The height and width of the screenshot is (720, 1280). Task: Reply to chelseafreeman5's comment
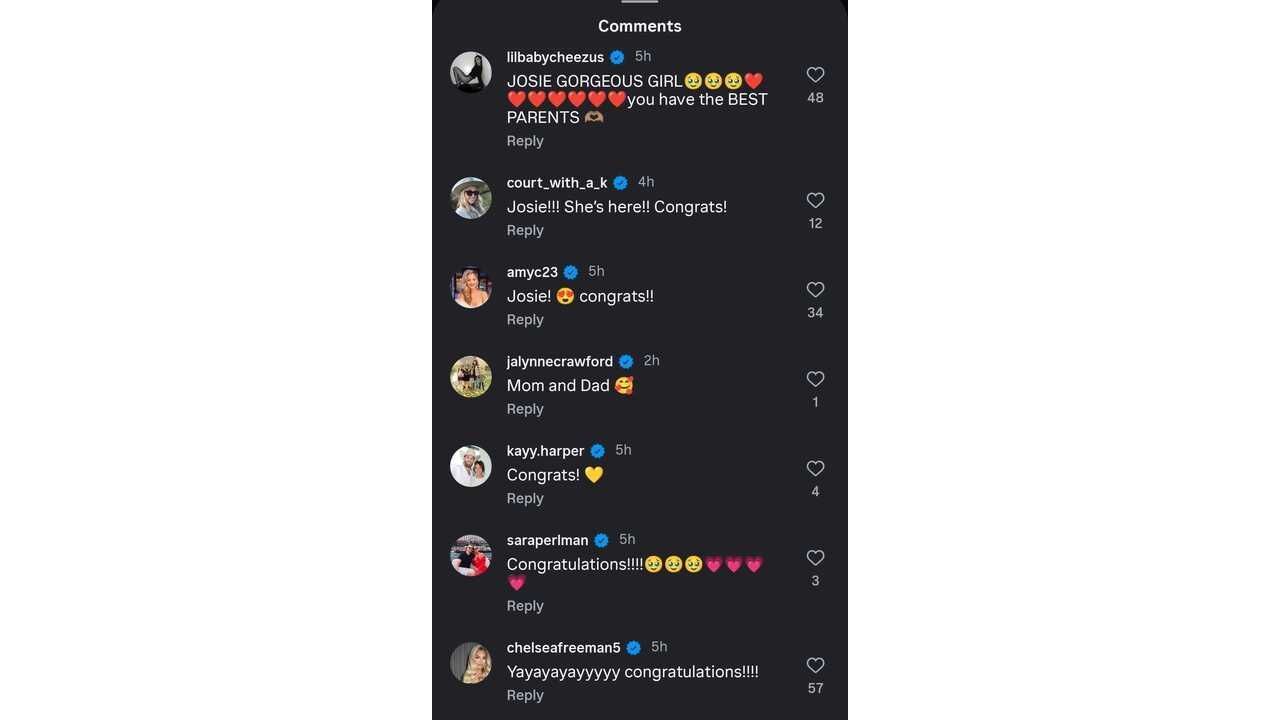coord(525,695)
